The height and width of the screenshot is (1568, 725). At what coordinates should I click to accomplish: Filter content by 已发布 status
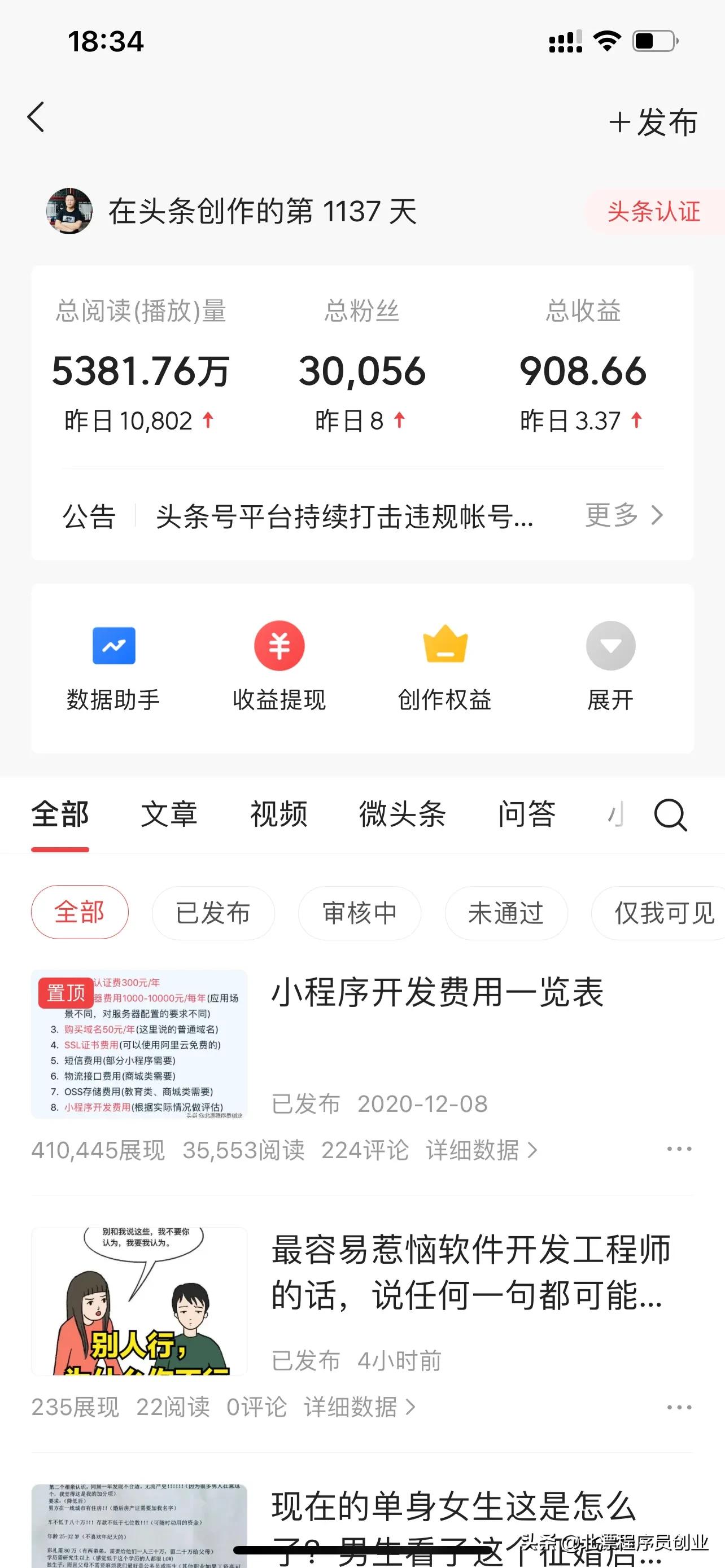point(213,913)
